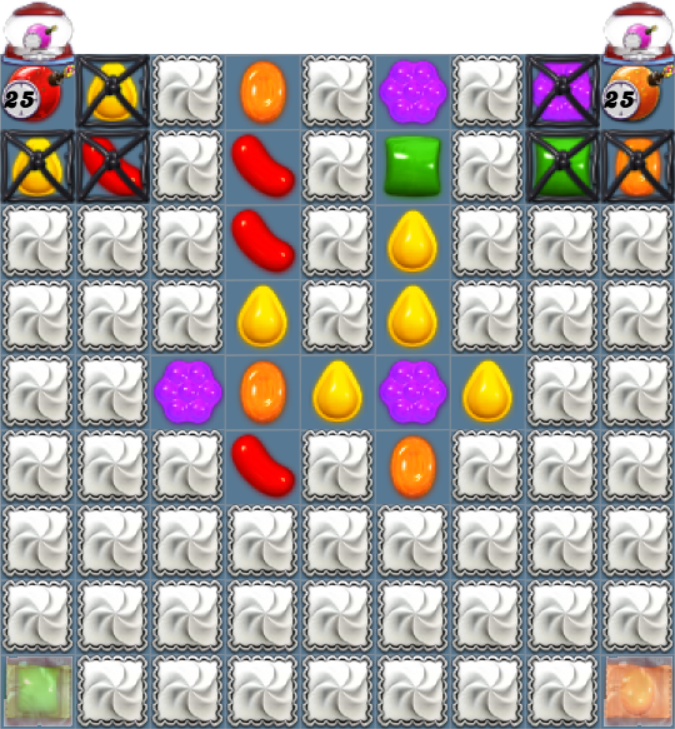Select the unlocked orange candy in the top row
The image size is (675, 729).
[x=263, y=92]
